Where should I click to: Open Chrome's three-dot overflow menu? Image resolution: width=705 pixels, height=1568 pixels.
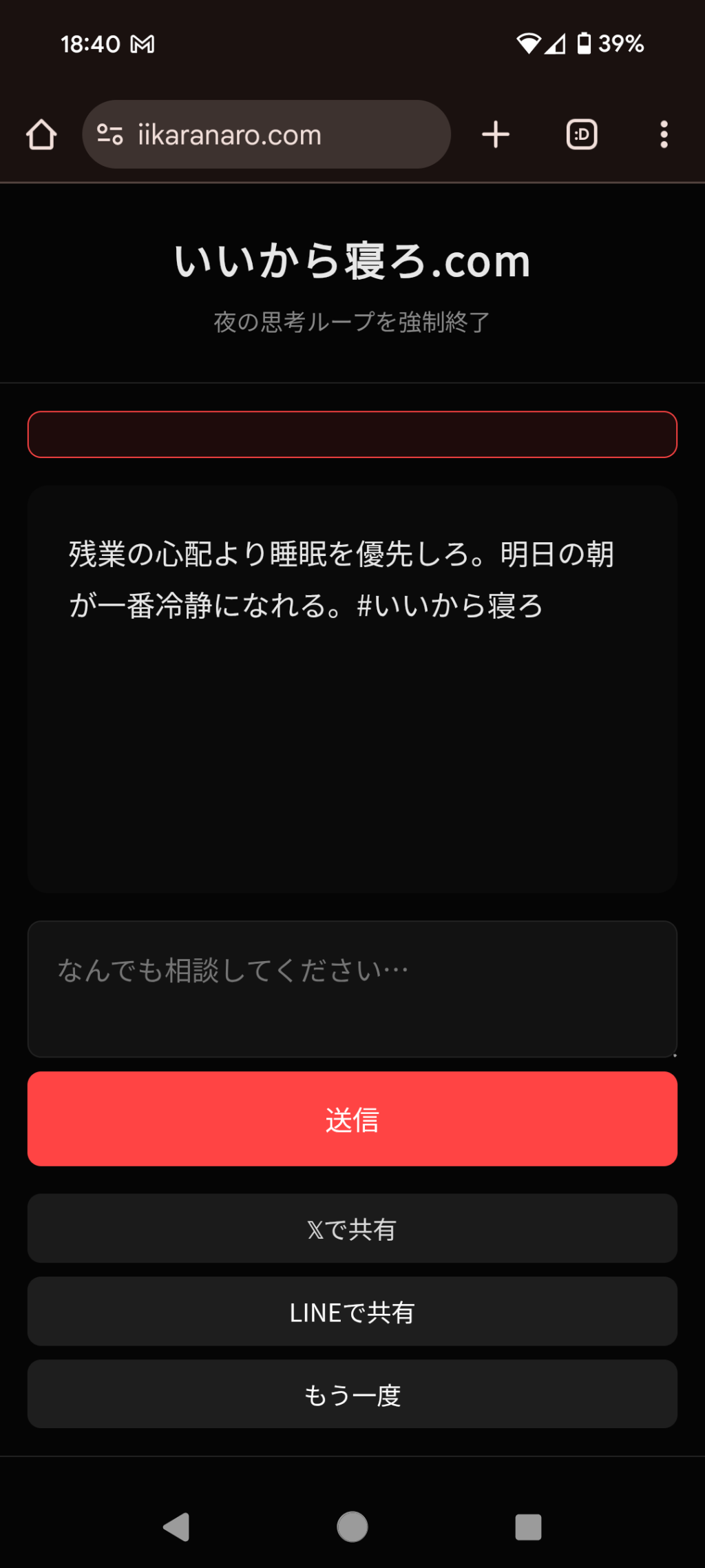(x=663, y=134)
